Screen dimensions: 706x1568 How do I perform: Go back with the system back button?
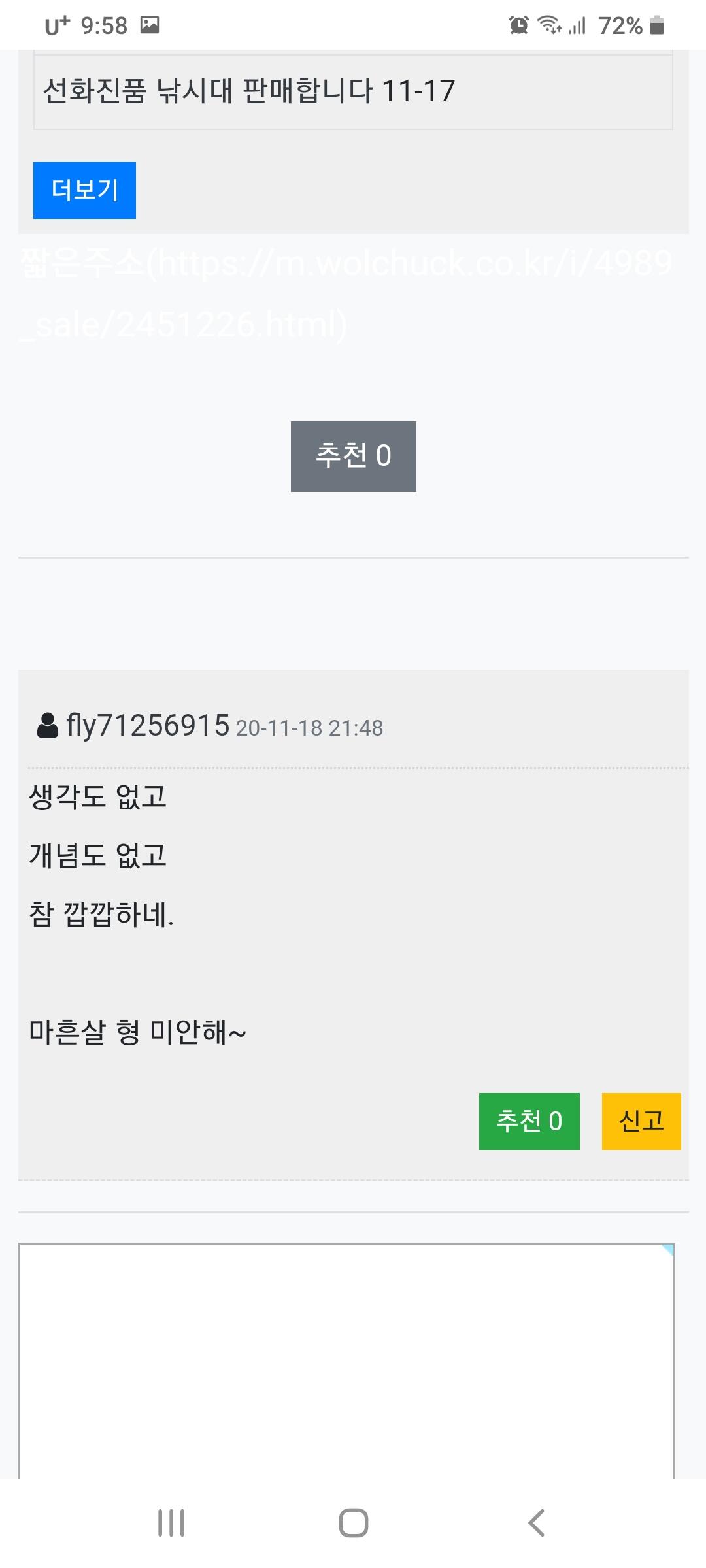tap(536, 1522)
